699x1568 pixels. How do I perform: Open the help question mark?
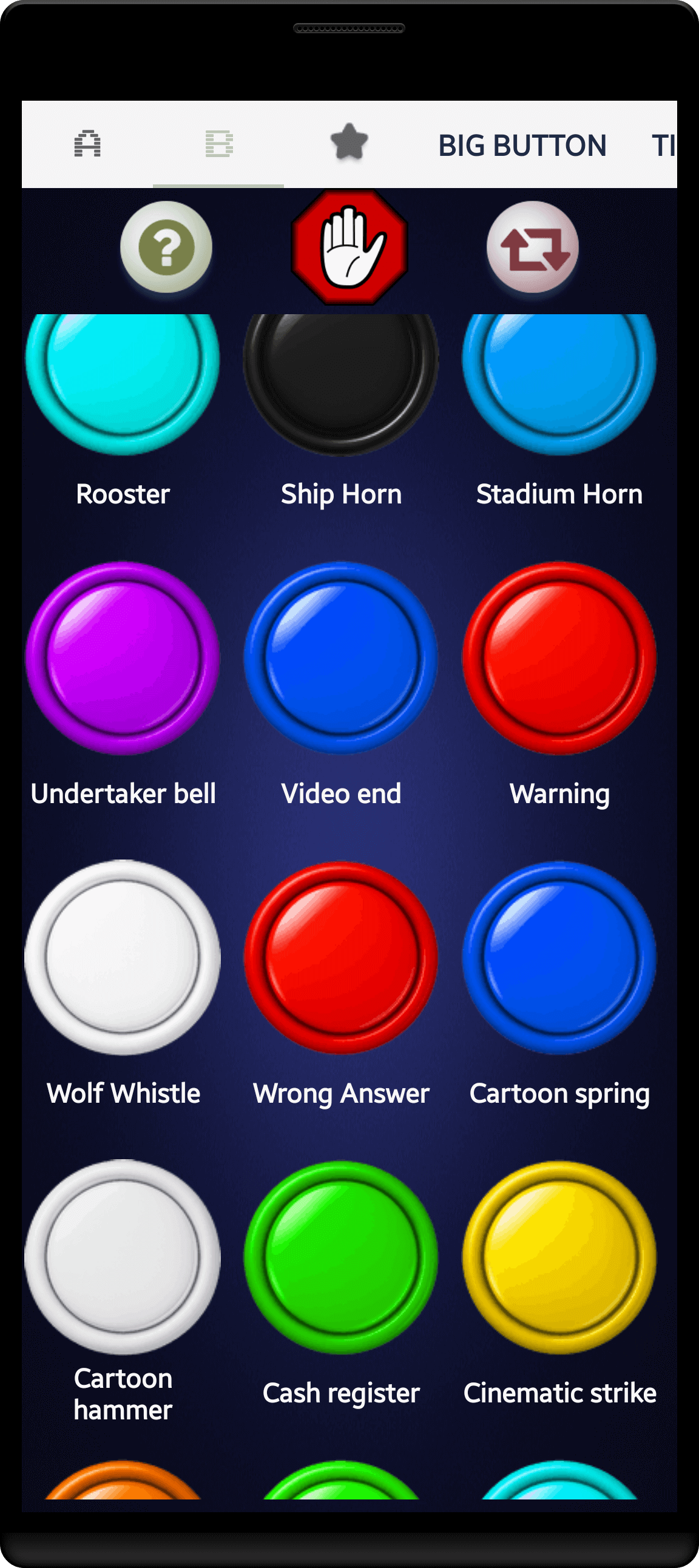point(166,247)
